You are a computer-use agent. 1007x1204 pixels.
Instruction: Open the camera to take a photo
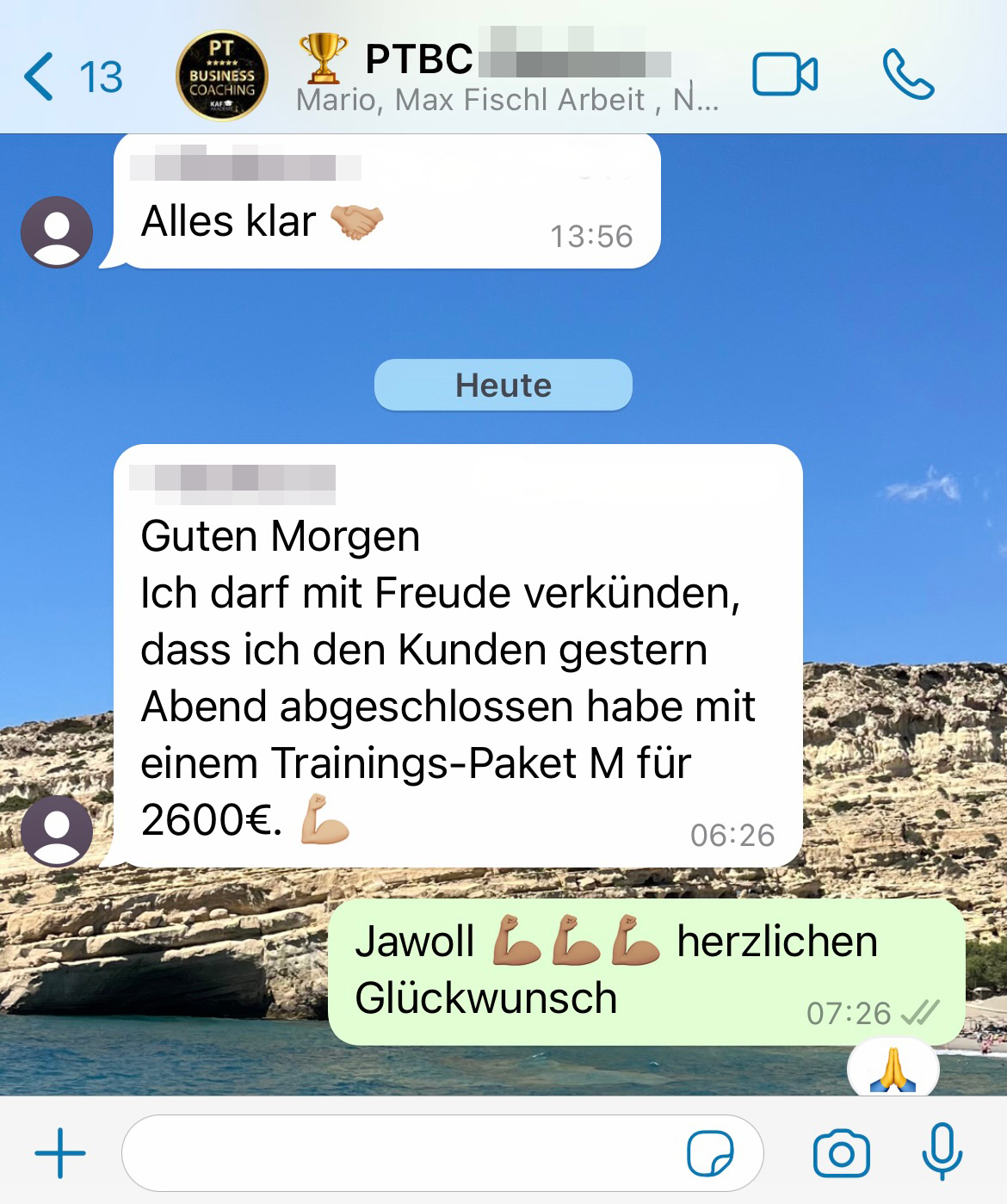coord(841,1153)
